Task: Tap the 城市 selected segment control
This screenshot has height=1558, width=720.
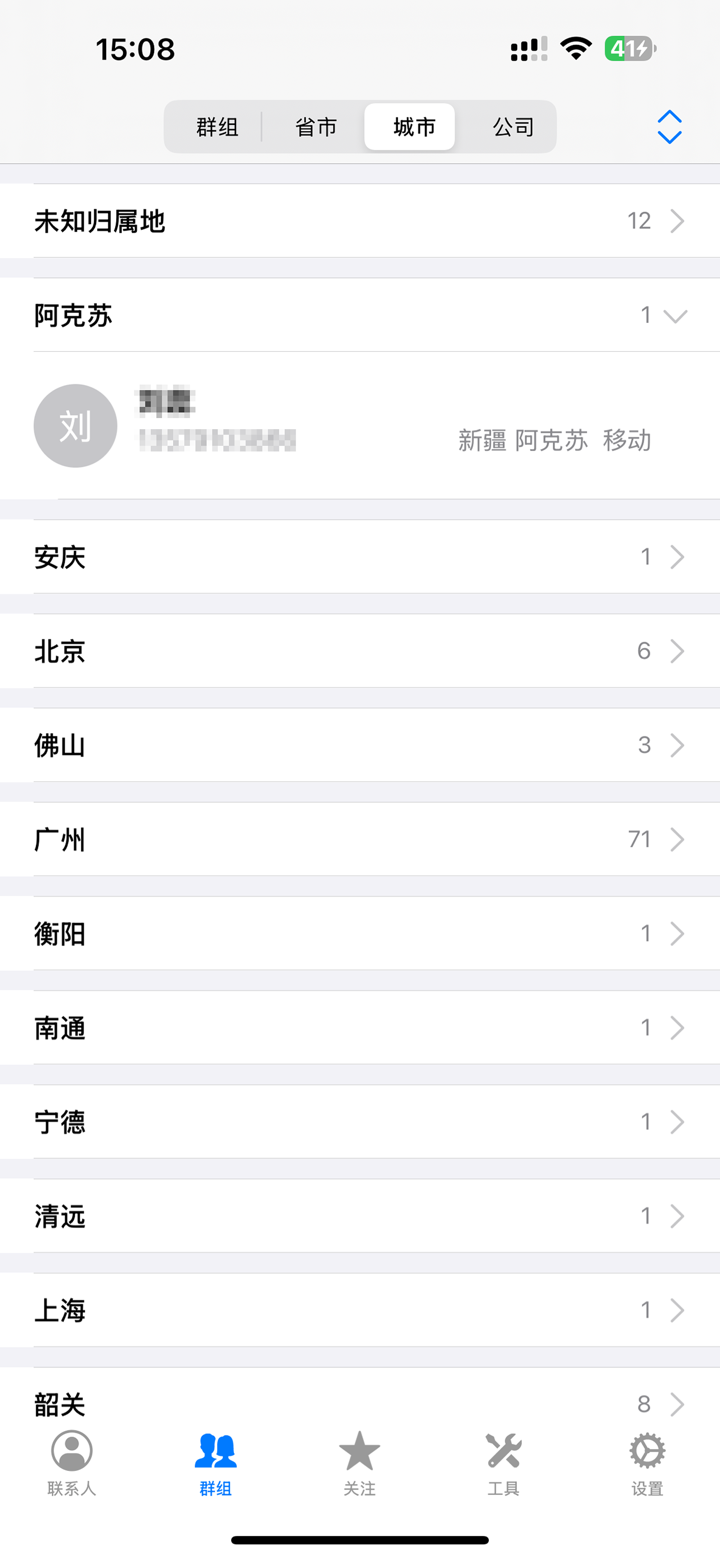Action: 409,127
